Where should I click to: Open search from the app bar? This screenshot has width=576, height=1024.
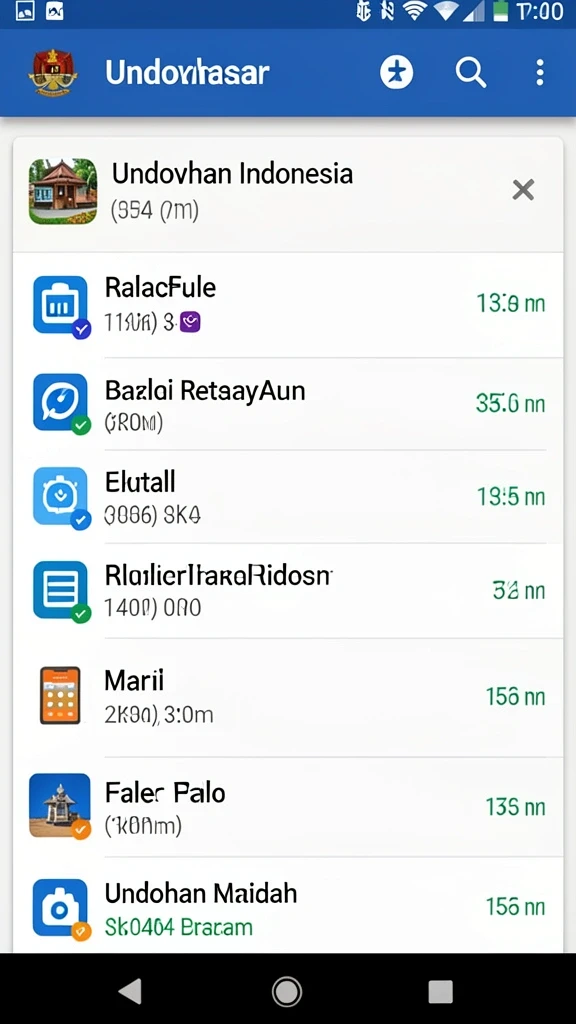click(x=470, y=72)
